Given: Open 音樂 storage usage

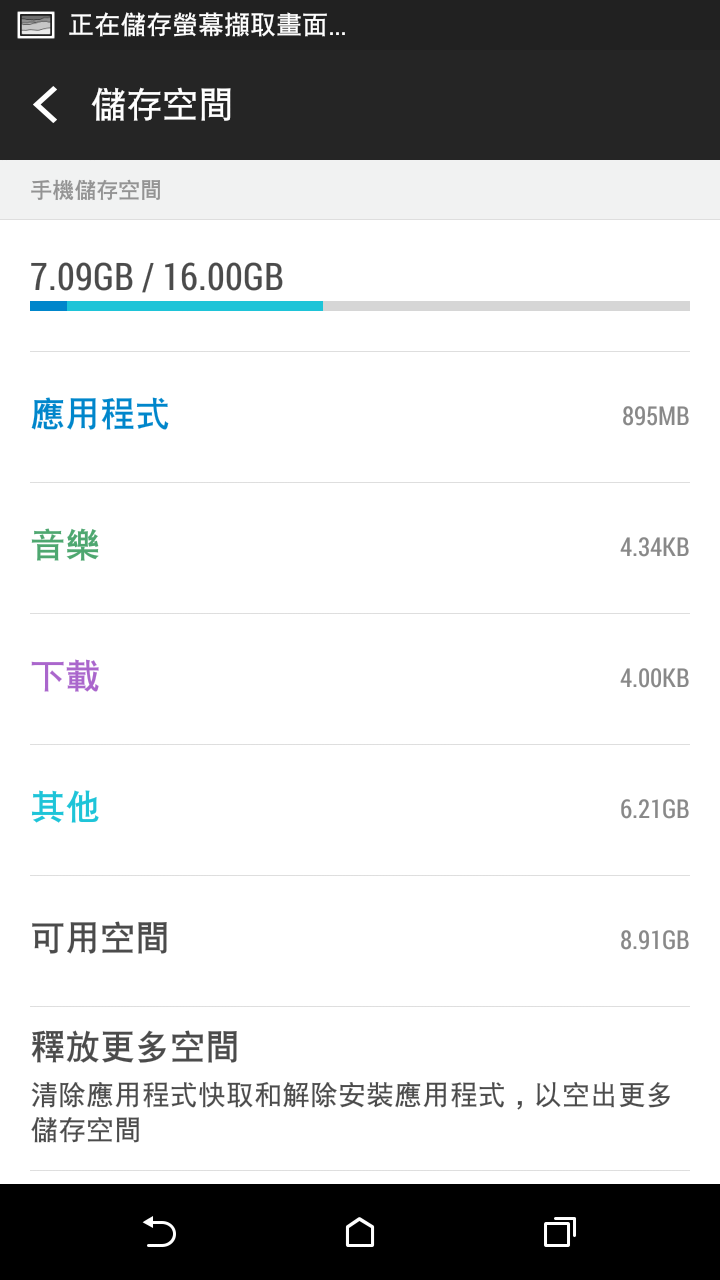Looking at the screenshot, I should pyautogui.click(x=360, y=548).
